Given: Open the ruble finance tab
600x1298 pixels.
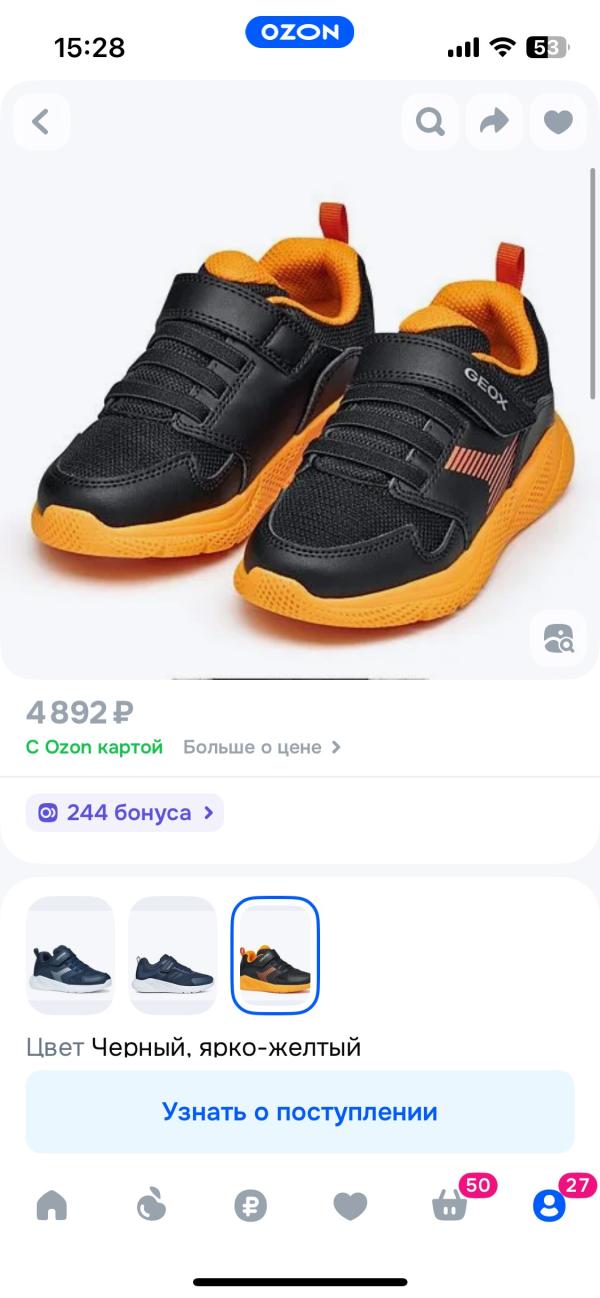Looking at the screenshot, I should click(250, 1206).
